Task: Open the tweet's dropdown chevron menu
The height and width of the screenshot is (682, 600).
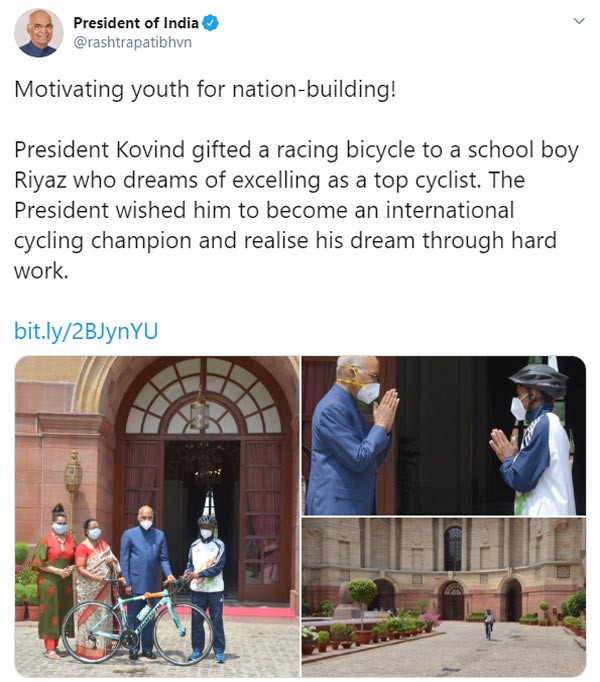Action: [x=578, y=21]
